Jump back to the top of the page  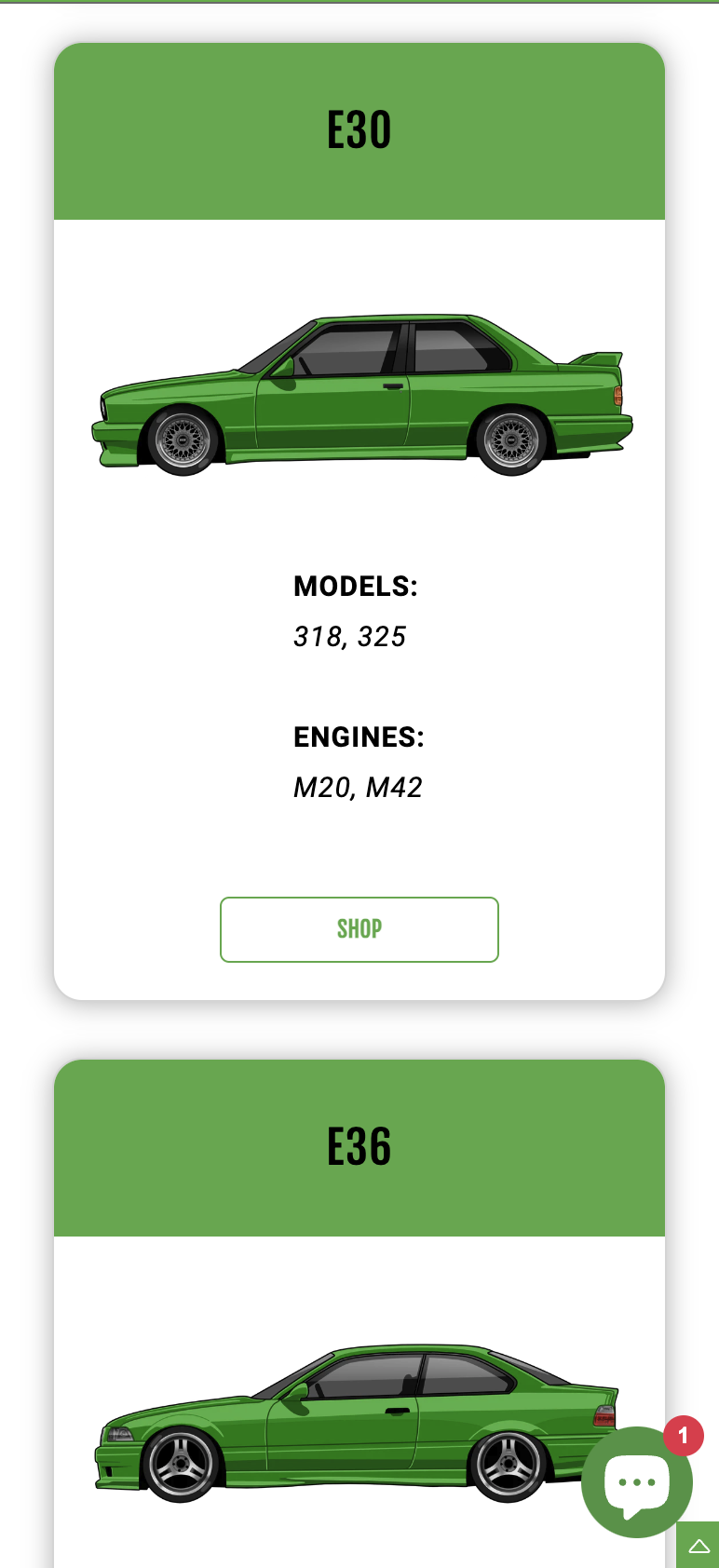pyautogui.click(x=699, y=1546)
